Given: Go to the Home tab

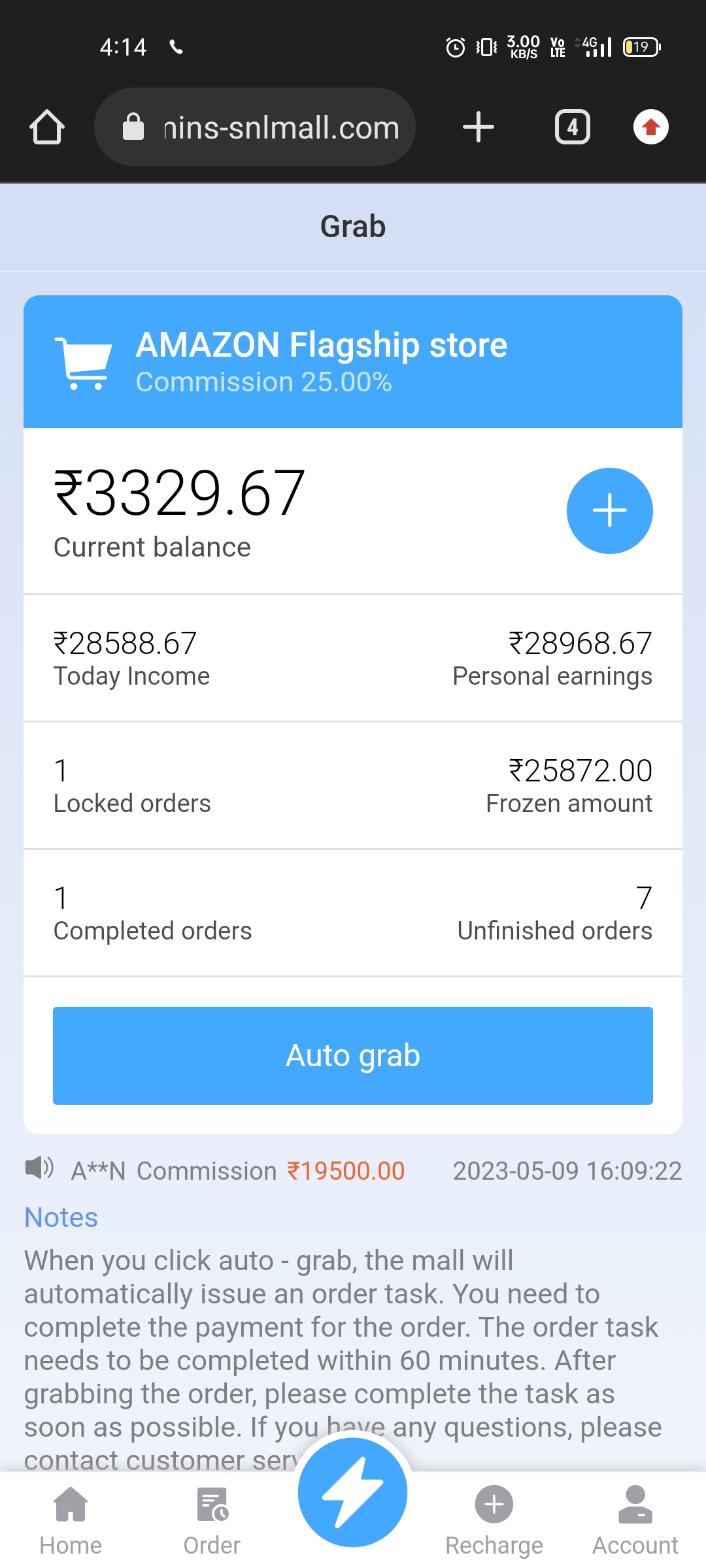Looking at the screenshot, I should 71,1520.
